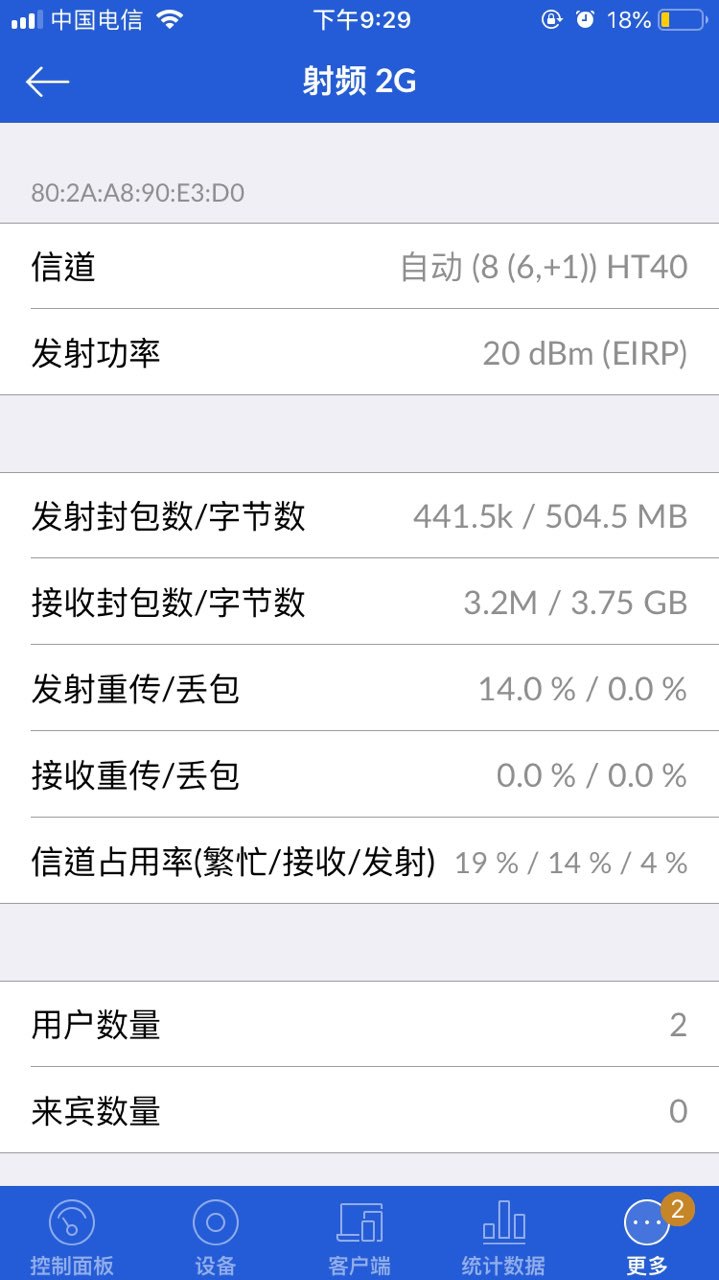Switch to the 客户端 tab

click(359, 1235)
